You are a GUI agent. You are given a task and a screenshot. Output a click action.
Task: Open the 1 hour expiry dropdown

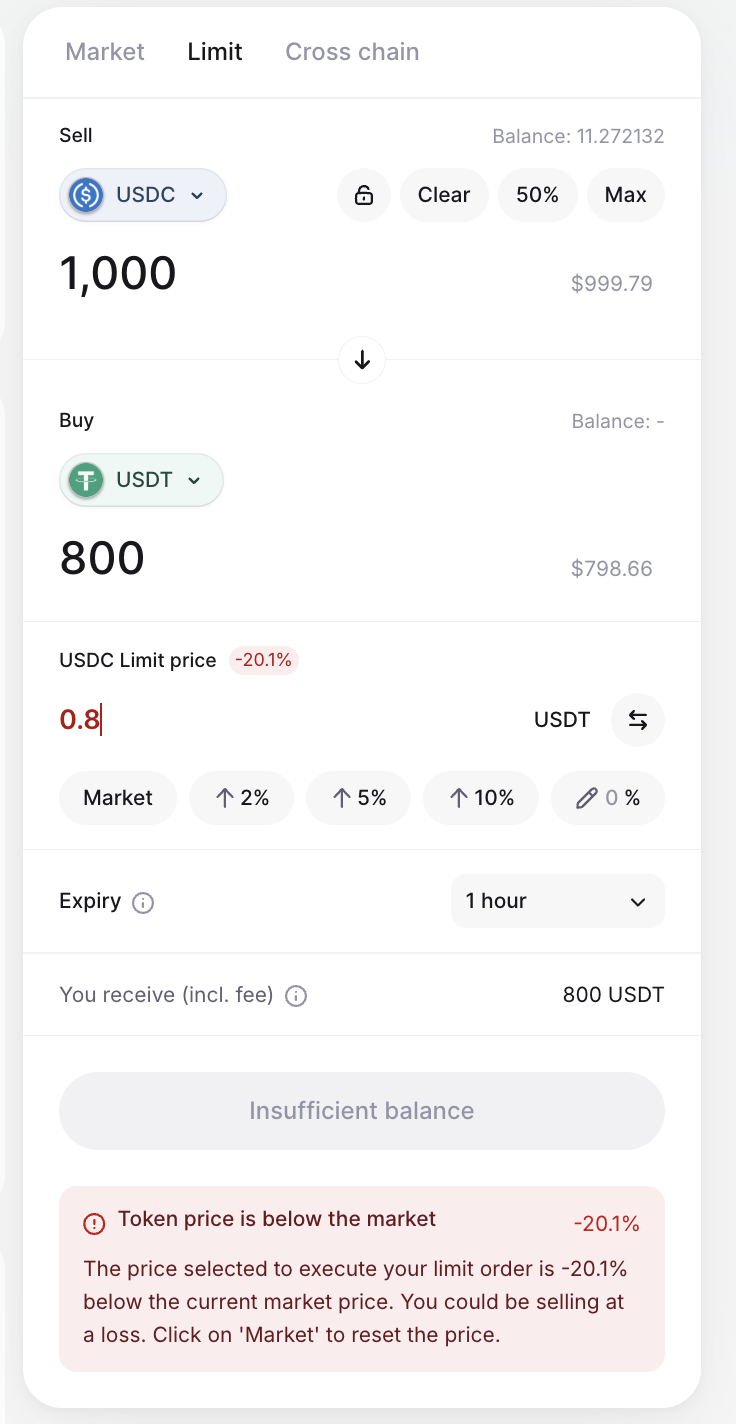[x=557, y=901]
